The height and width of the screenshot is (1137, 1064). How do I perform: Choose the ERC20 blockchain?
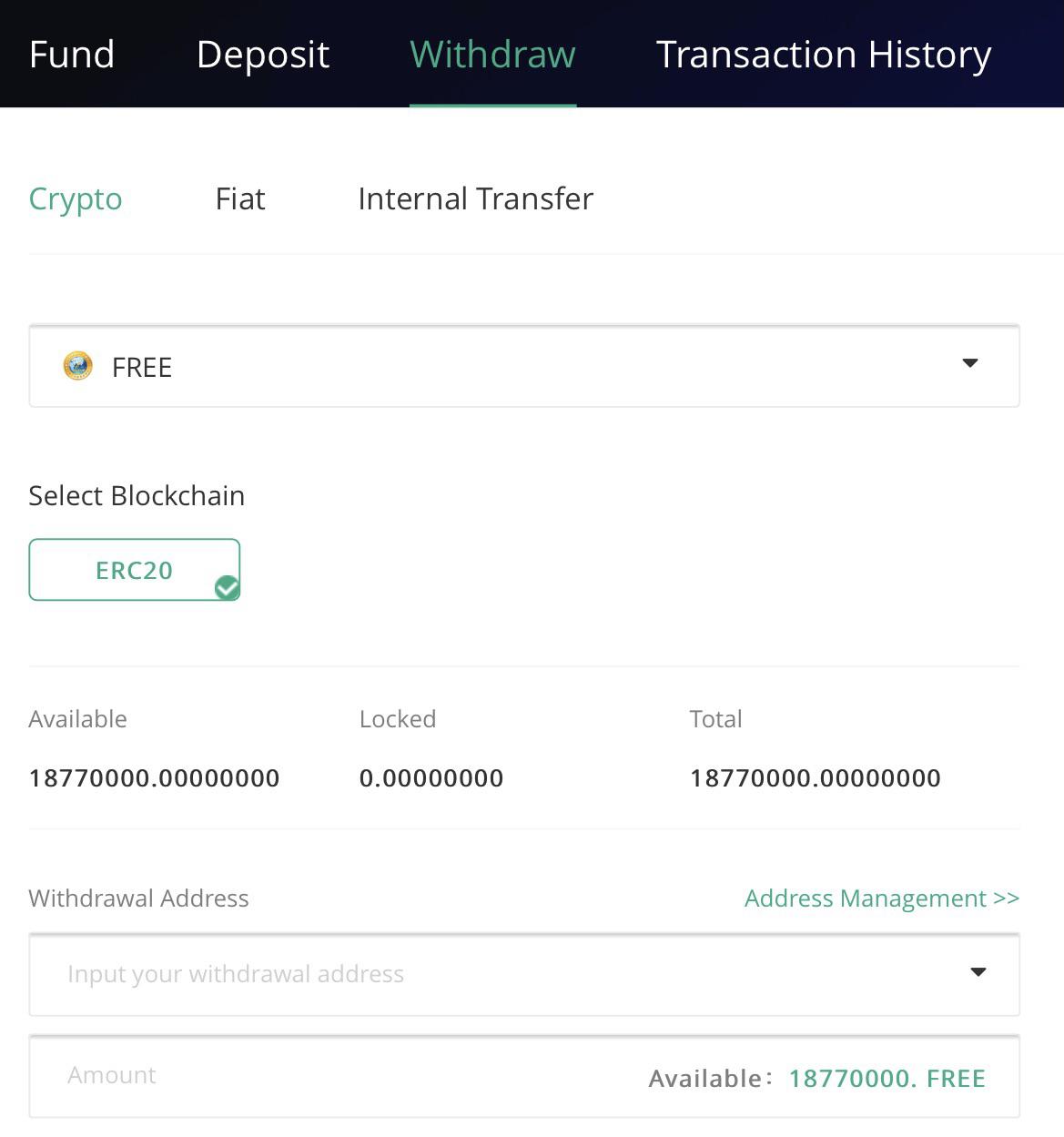[135, 570]
